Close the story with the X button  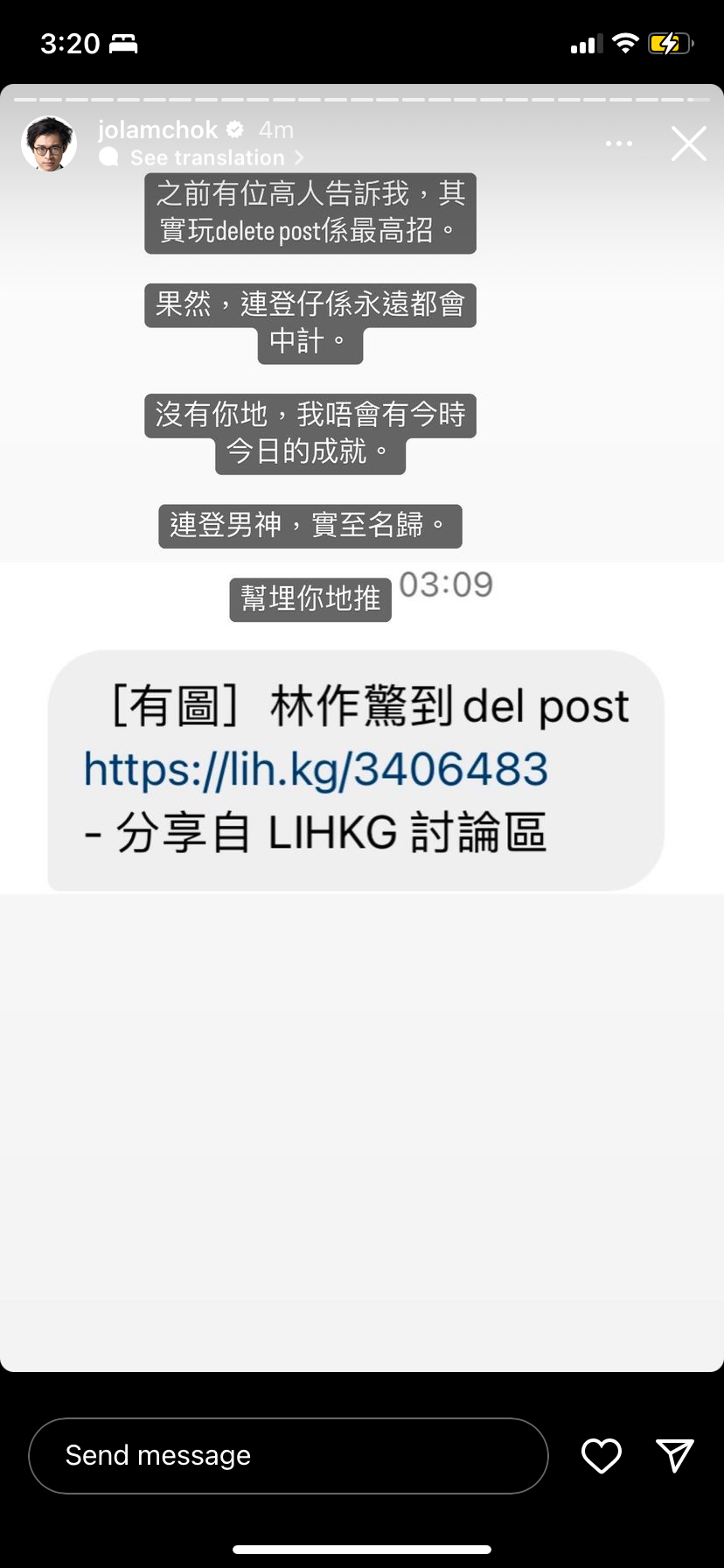coord(689,143)
